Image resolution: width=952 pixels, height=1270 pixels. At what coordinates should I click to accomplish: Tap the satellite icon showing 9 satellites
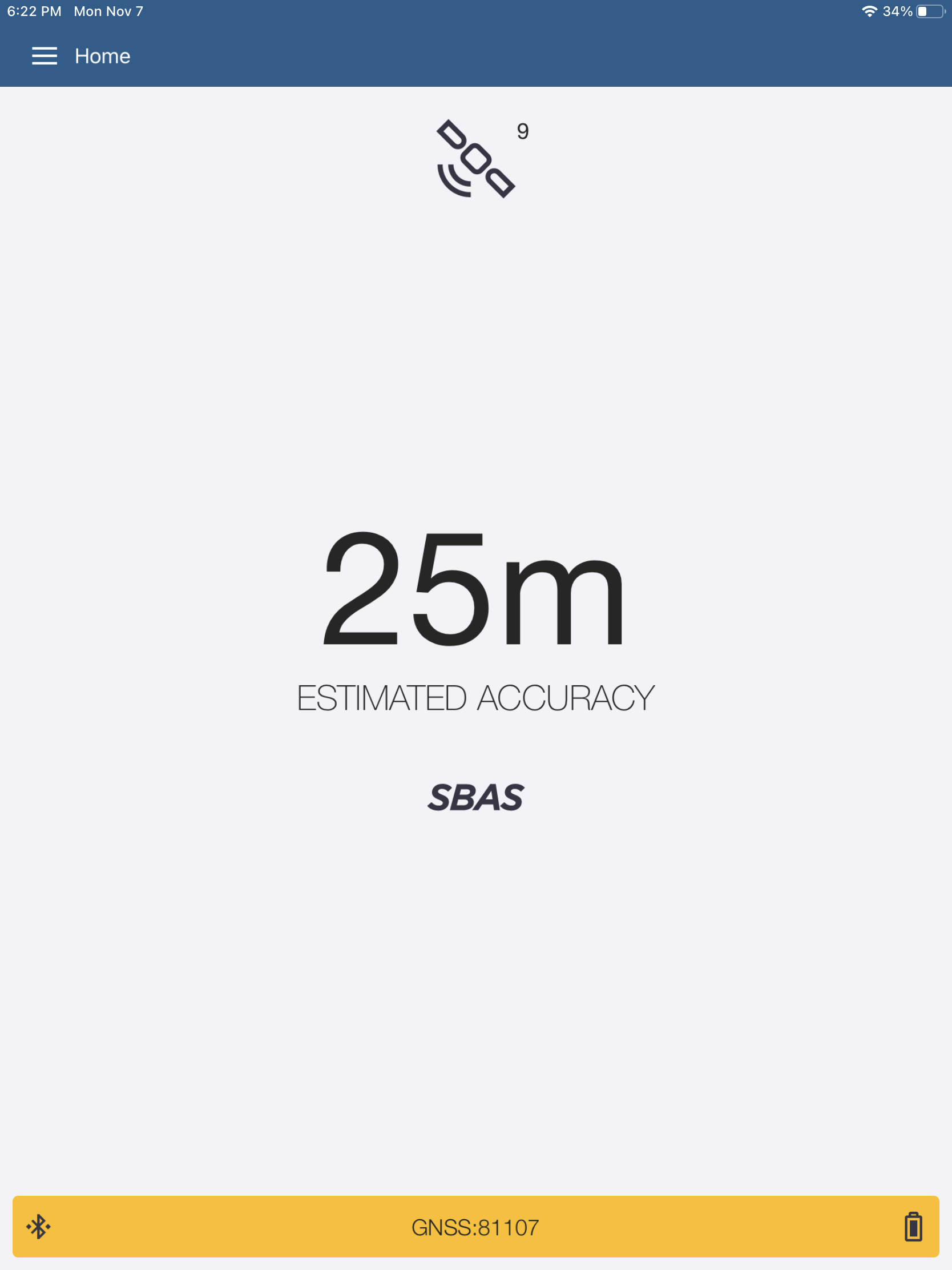click(x=475, y=159)
